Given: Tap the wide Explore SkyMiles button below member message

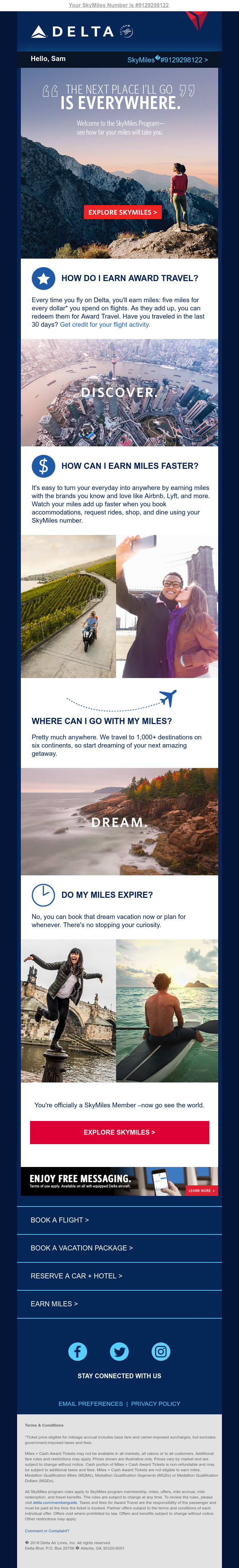Looking at the screenshot, I should coord(119,1132).
